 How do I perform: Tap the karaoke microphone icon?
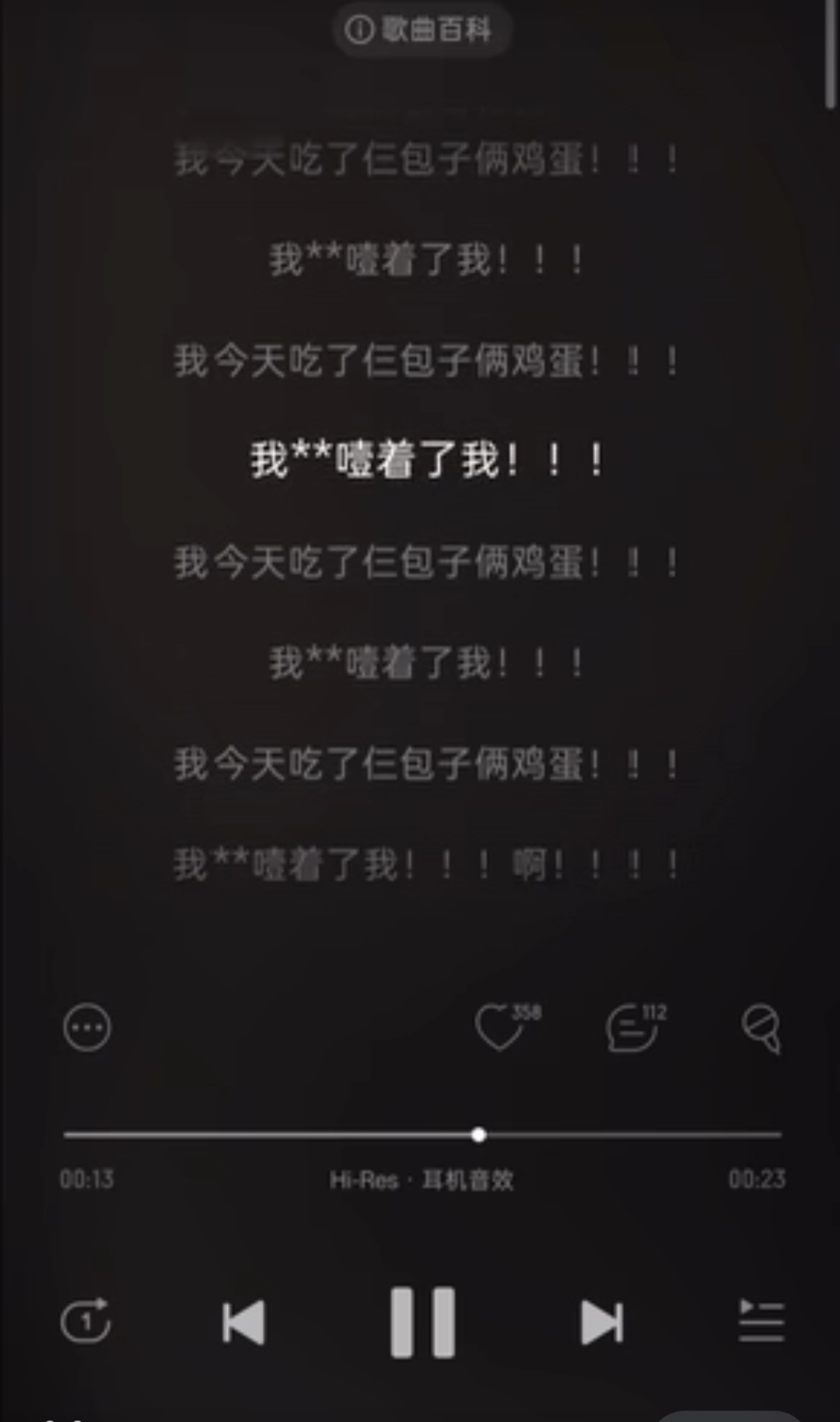pyautogui.click(x=761, y=1028)
